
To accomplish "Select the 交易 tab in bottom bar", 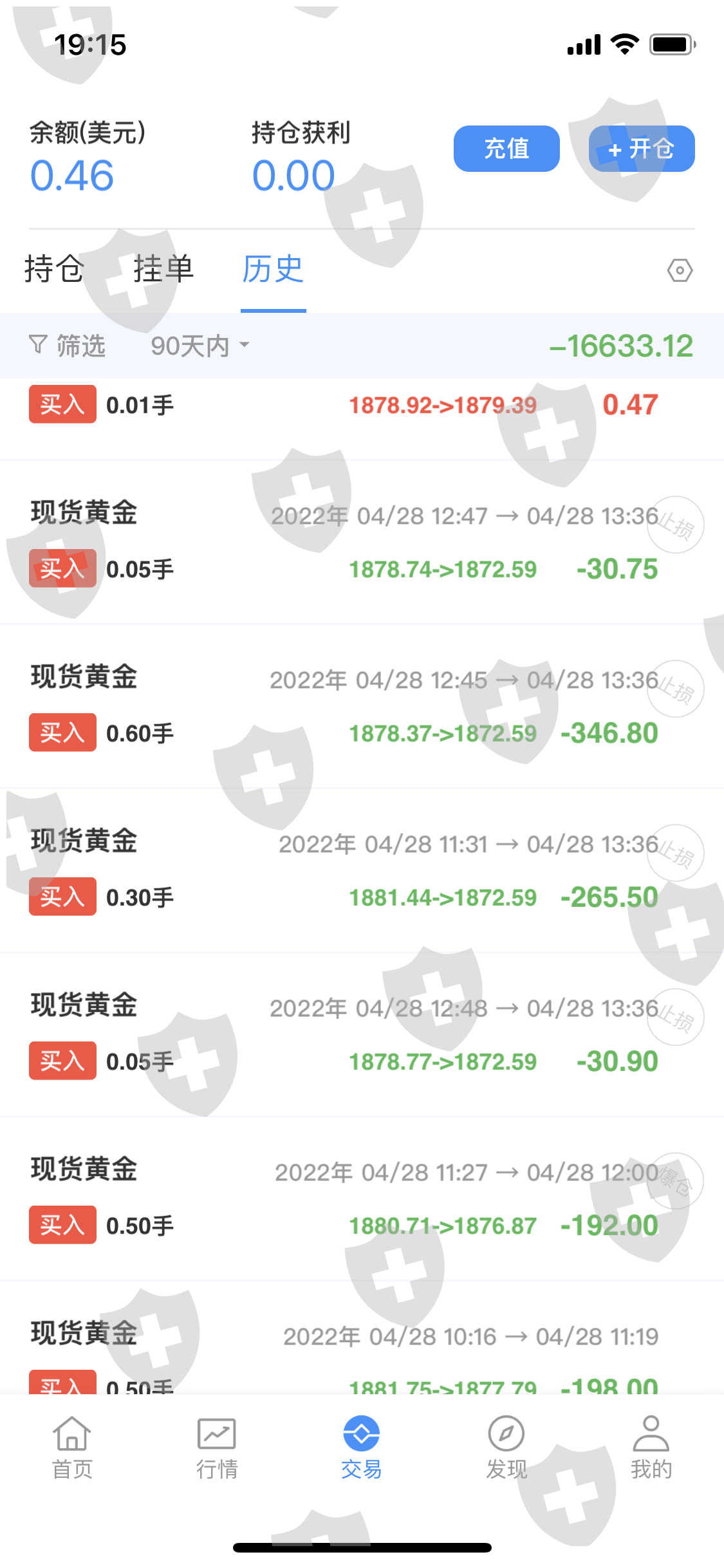I will click(362, 1448).
